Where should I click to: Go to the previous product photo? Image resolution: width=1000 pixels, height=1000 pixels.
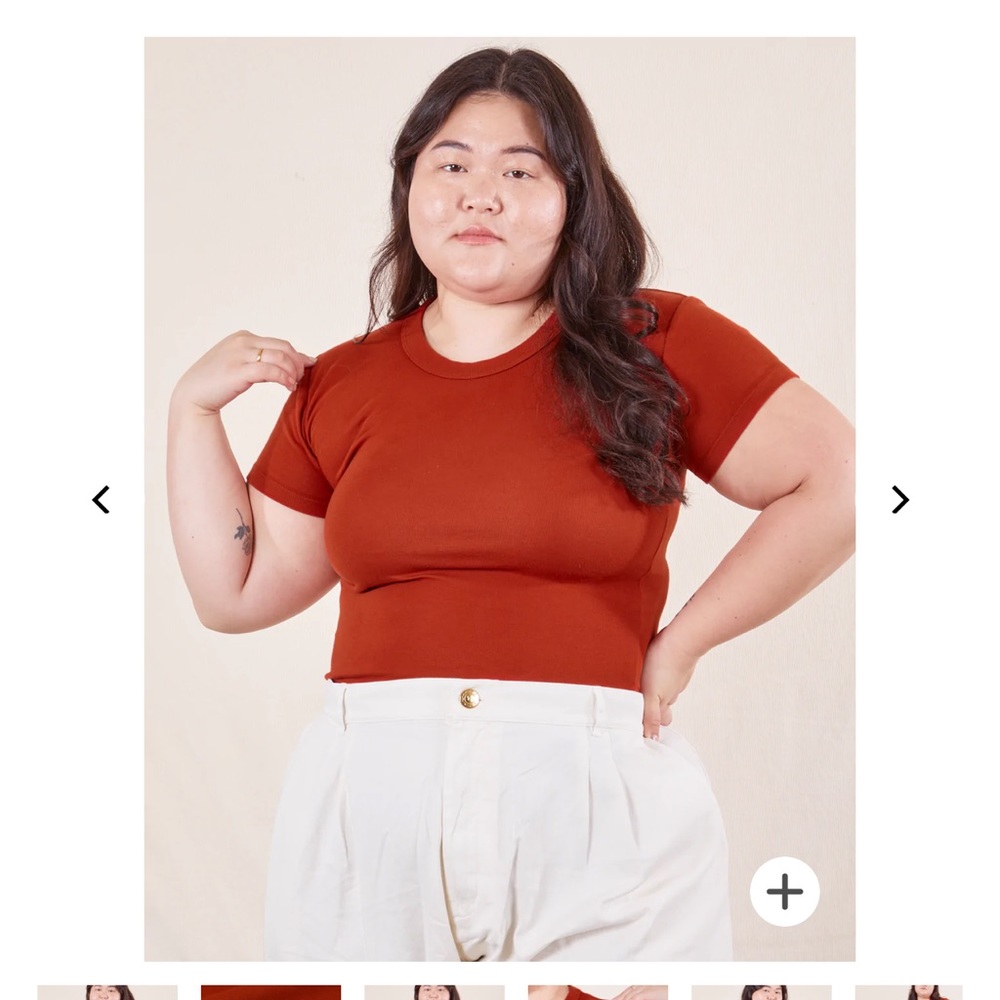click(x=101, y=500)
